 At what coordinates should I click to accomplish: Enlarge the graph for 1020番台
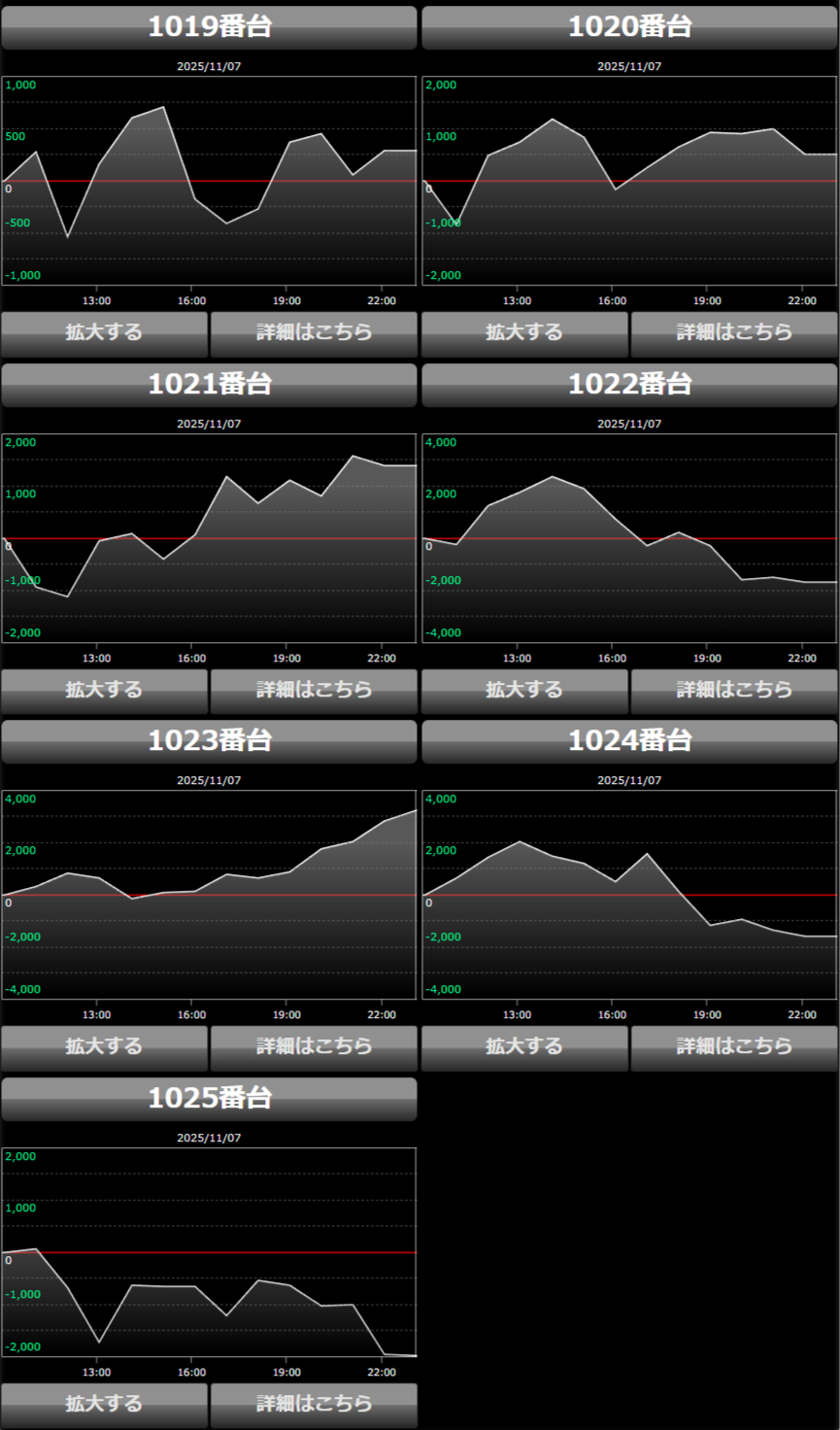524,332
